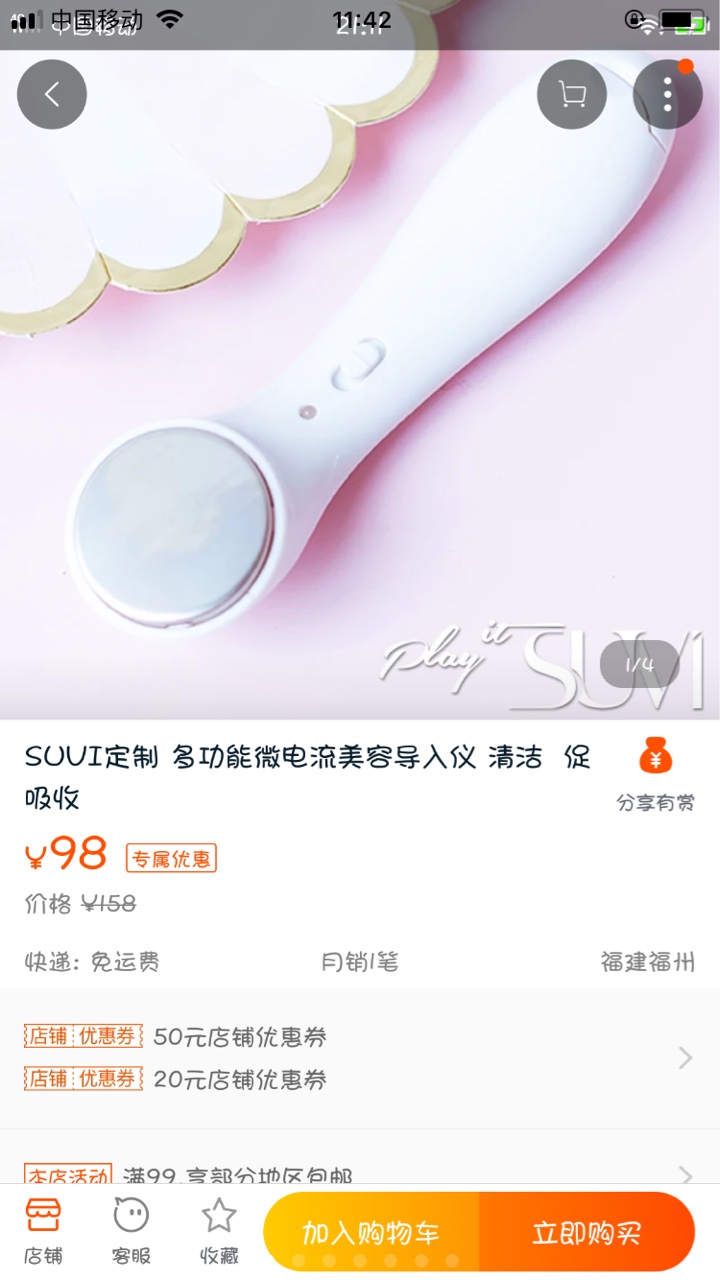
Task: Tap 加入购物车 to add to cart
Action: [x=371, y=1232]
